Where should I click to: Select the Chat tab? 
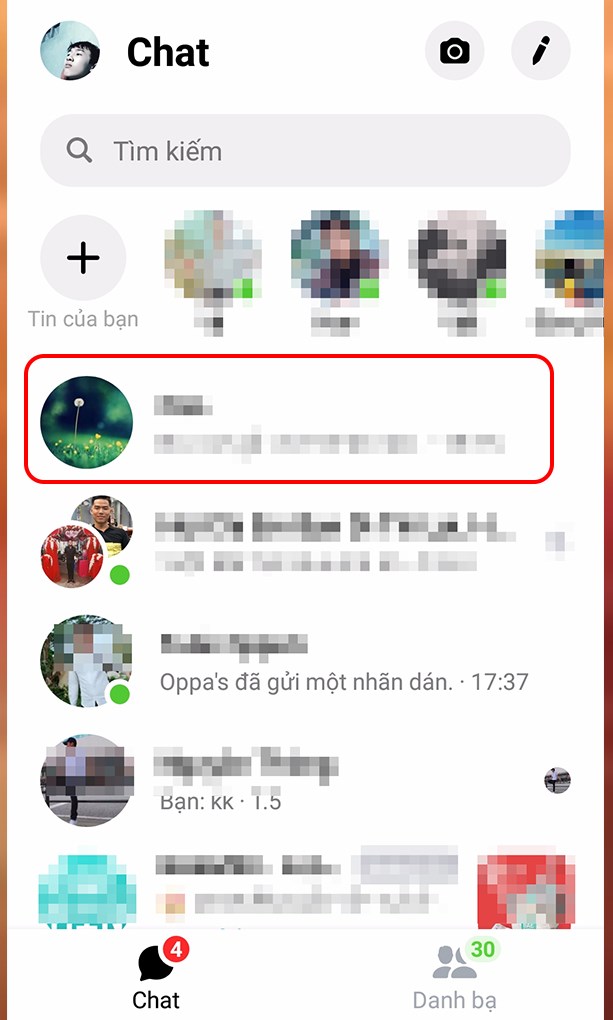click(x=156, y=975)
